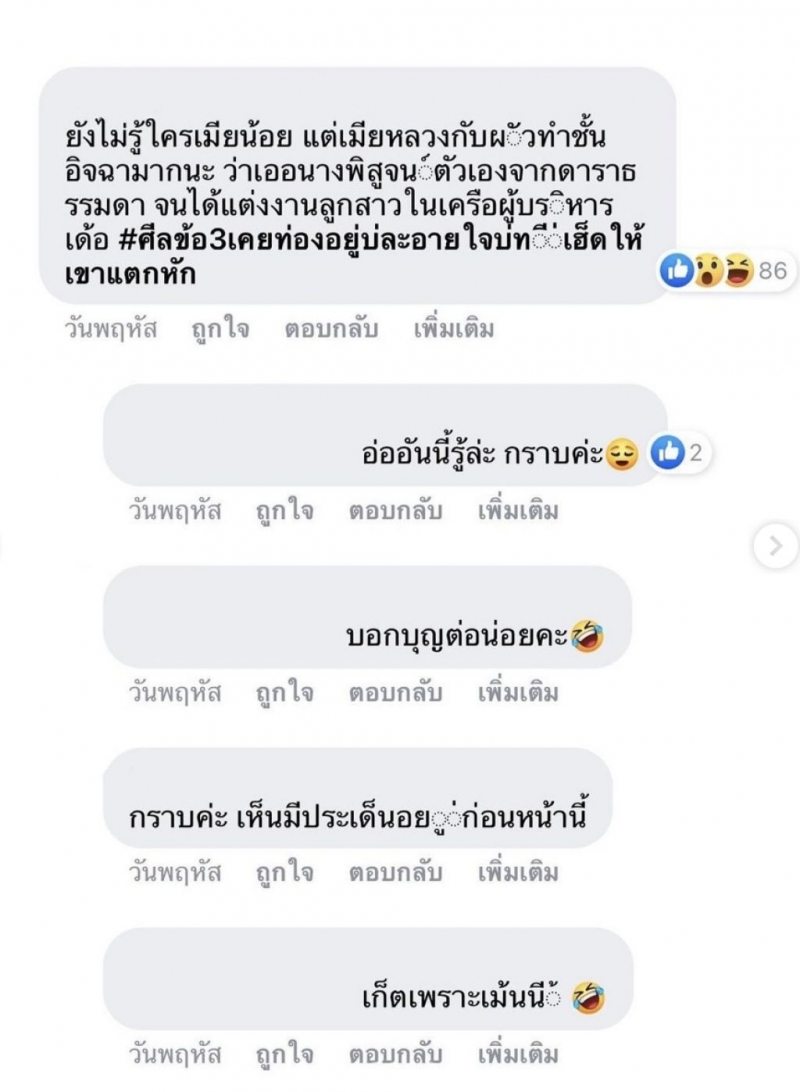Reply to the comment บอกบุญต่อน่อยคะ
The width and height of the screenshot is (800, 1092).
point(395,692)
